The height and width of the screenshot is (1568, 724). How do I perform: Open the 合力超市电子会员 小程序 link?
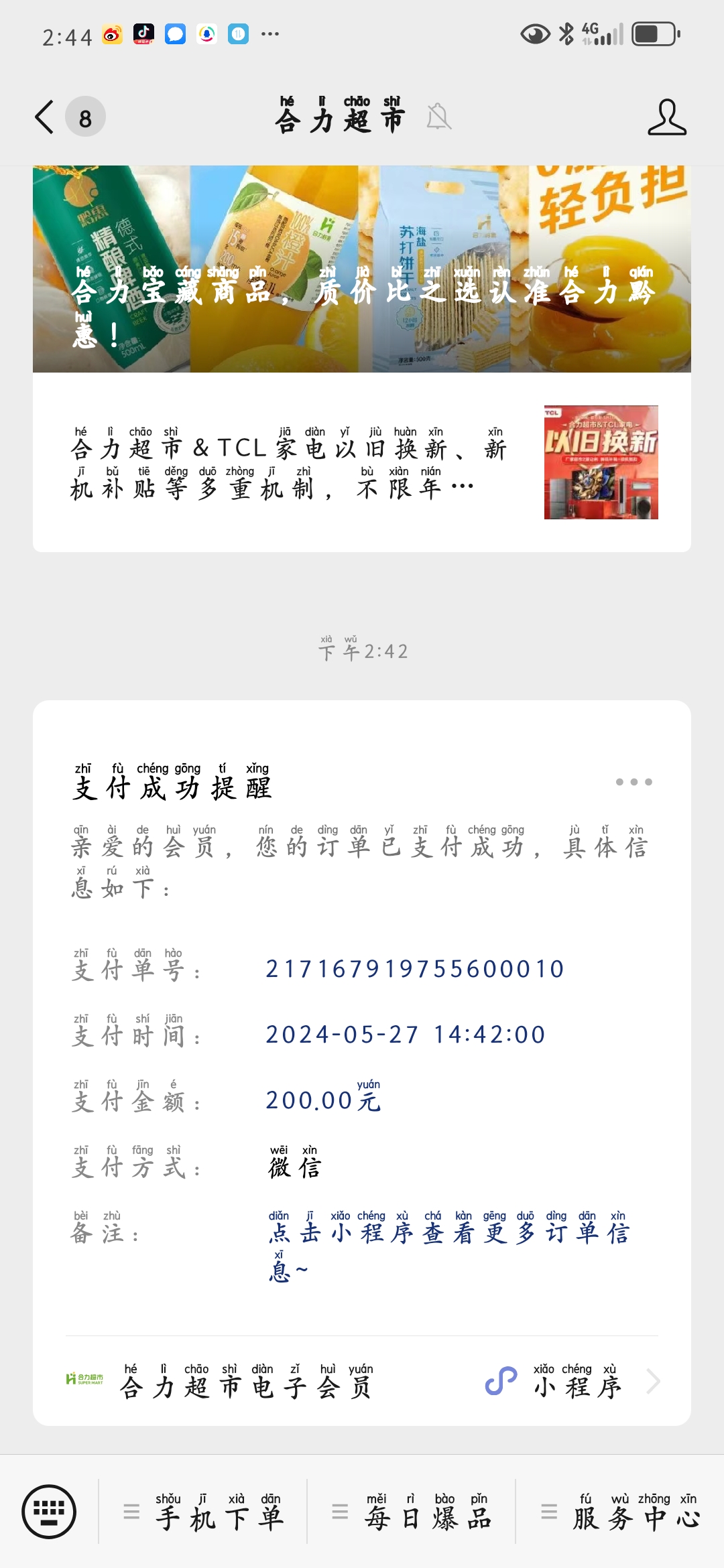pyautogui.click(x=362, y=1382)
